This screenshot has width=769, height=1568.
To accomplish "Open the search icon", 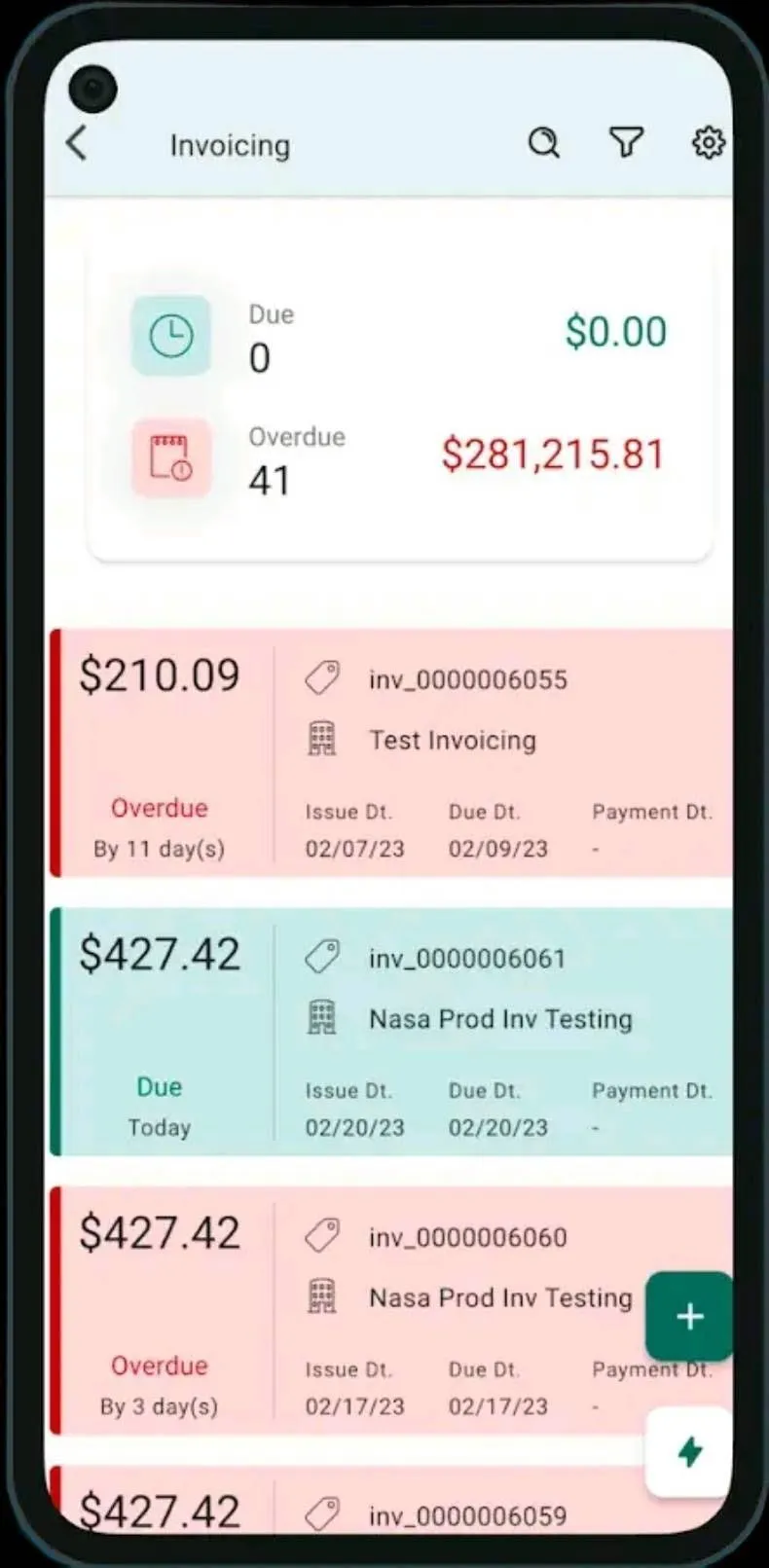I will 544,143.
